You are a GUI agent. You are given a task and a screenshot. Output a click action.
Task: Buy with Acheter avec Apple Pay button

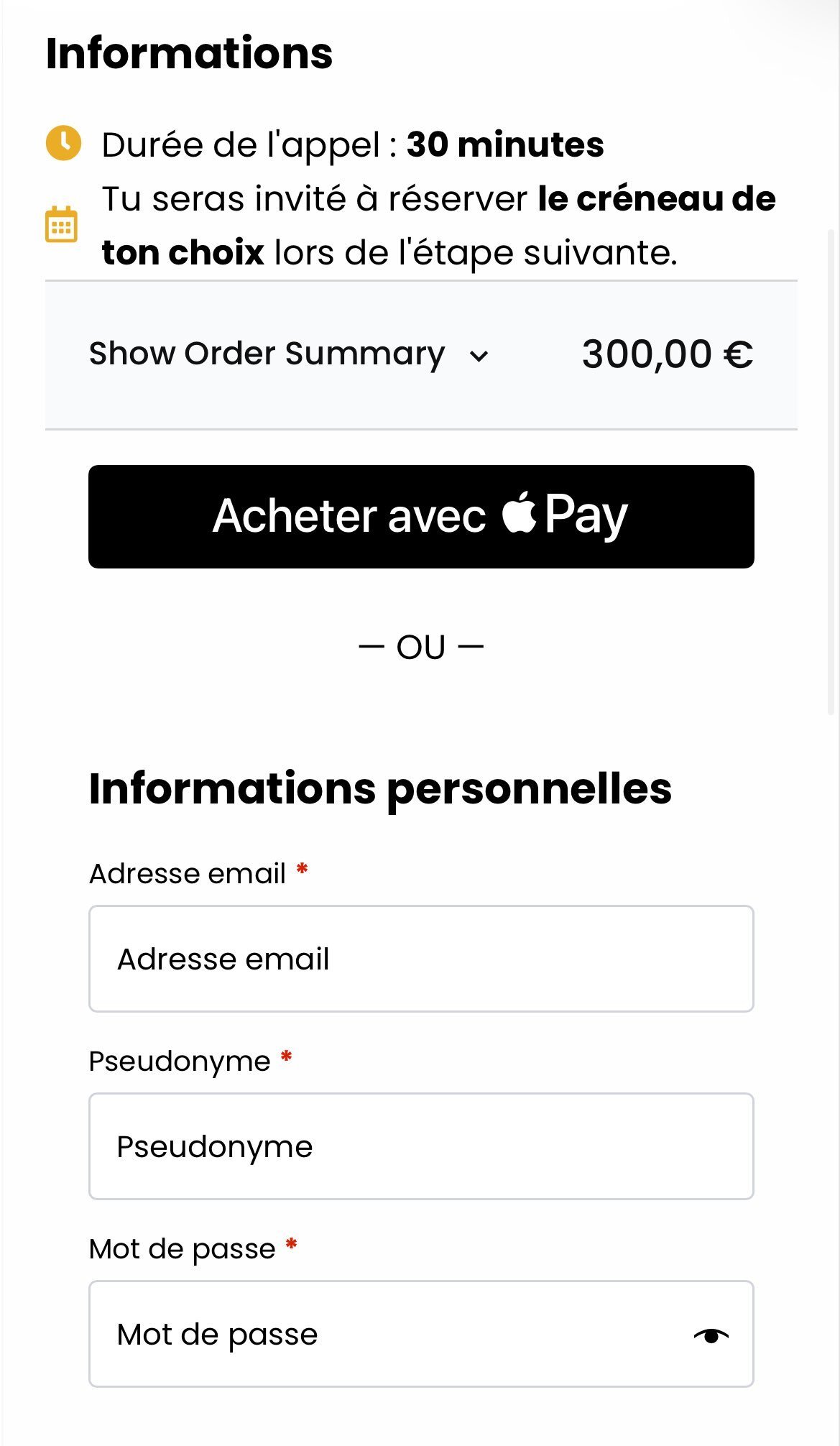[x=421, y=517]
